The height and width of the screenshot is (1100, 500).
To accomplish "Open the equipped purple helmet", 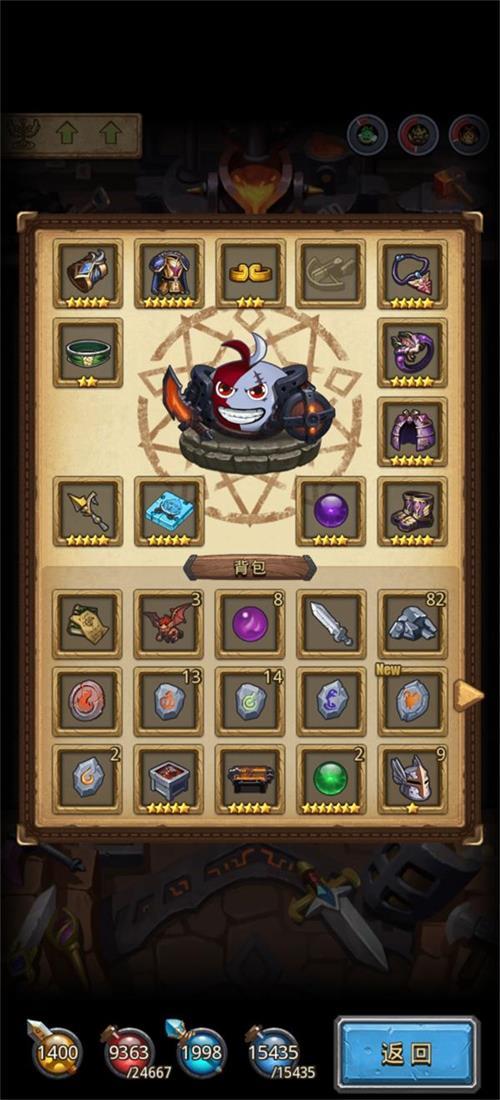I will 412,432.
